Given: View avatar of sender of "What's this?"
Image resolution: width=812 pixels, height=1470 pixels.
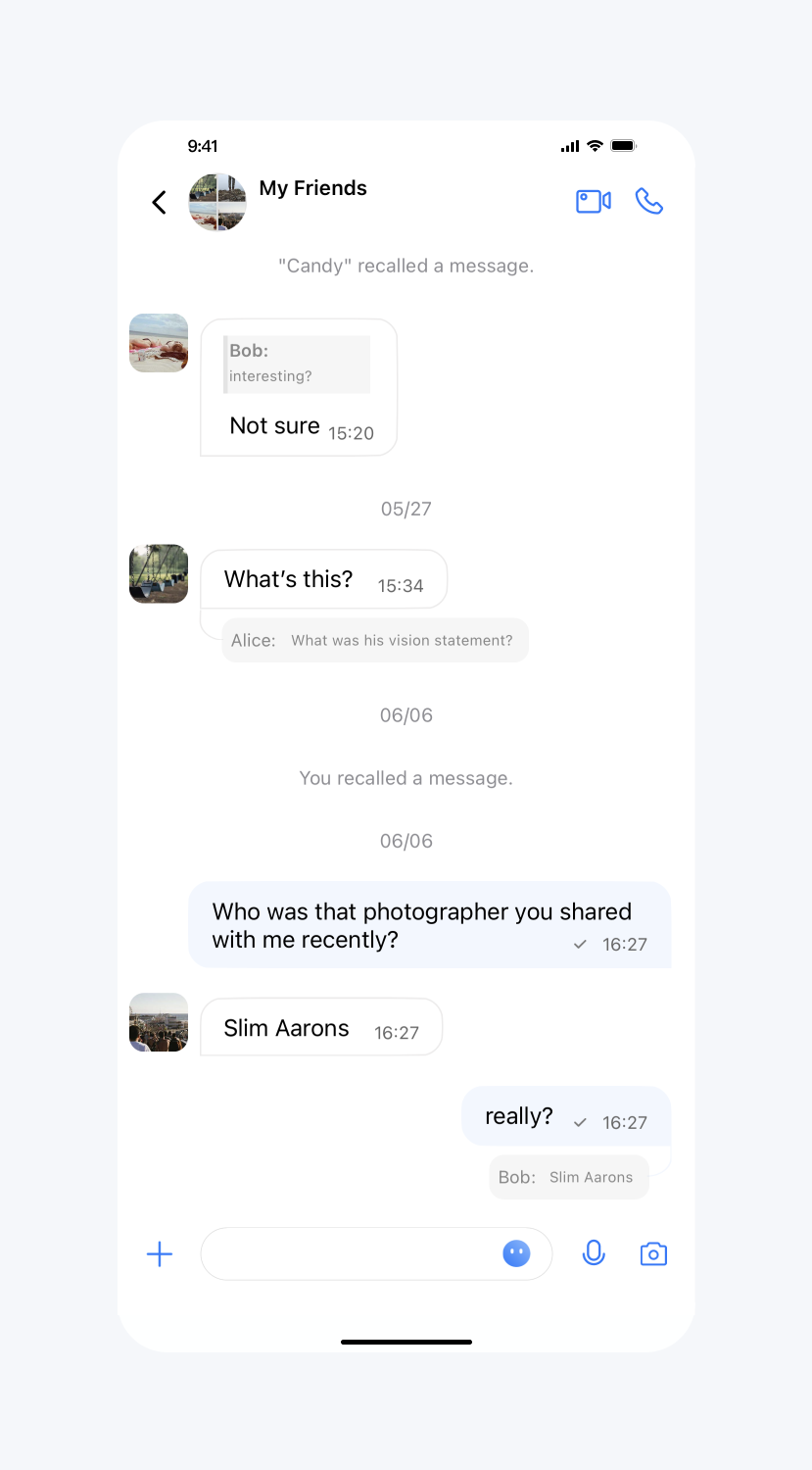Looking at the screenshot, I should pos(159,574).
